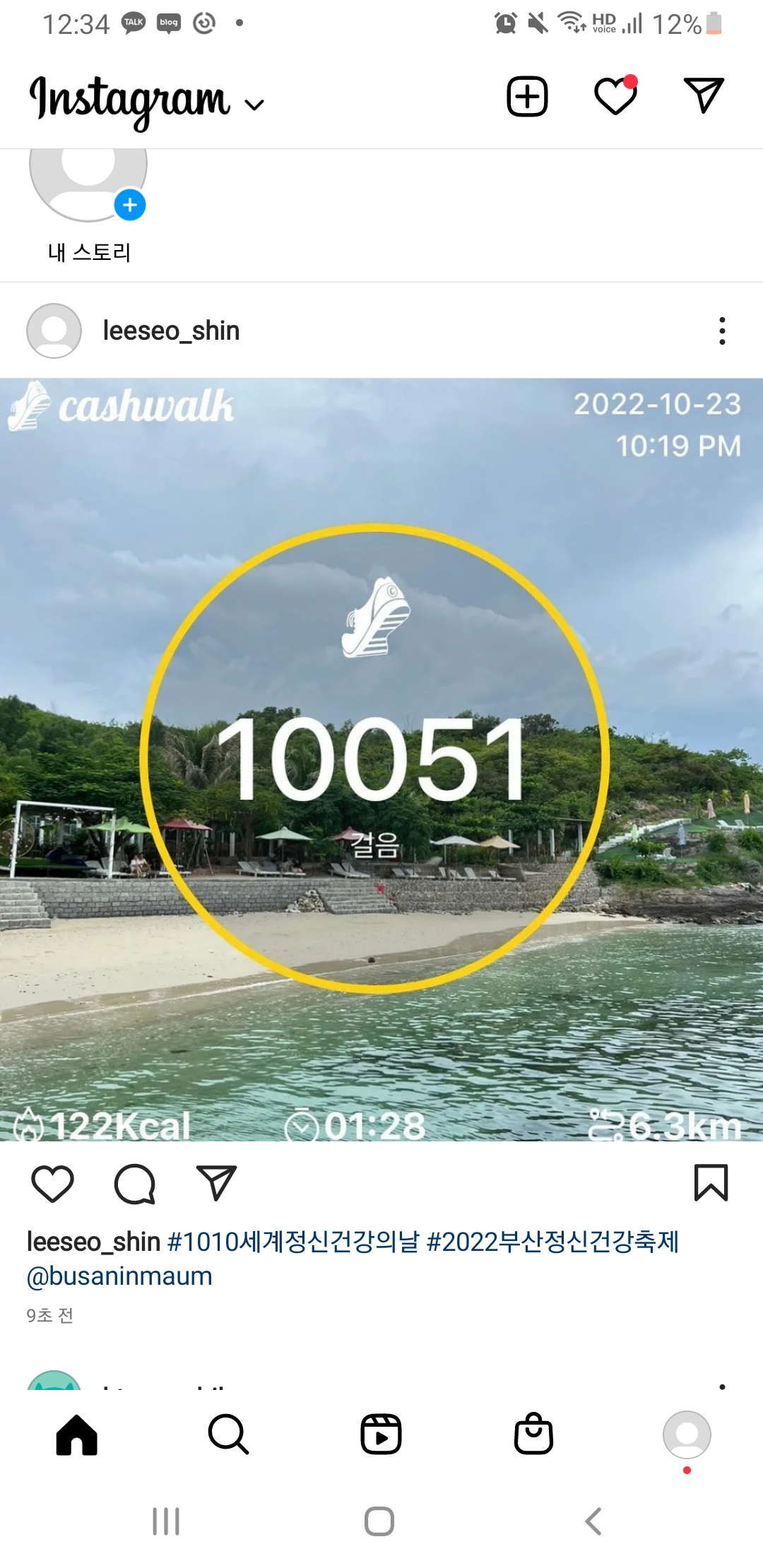Switch to the Profile tab

687,1435
